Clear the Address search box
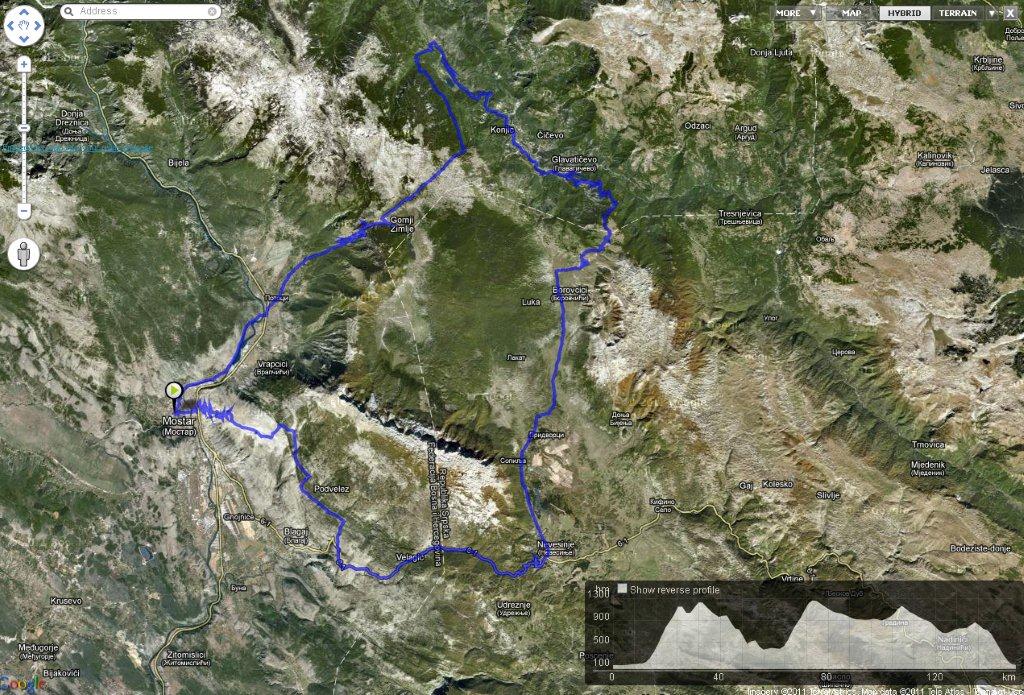 (213, 12)
